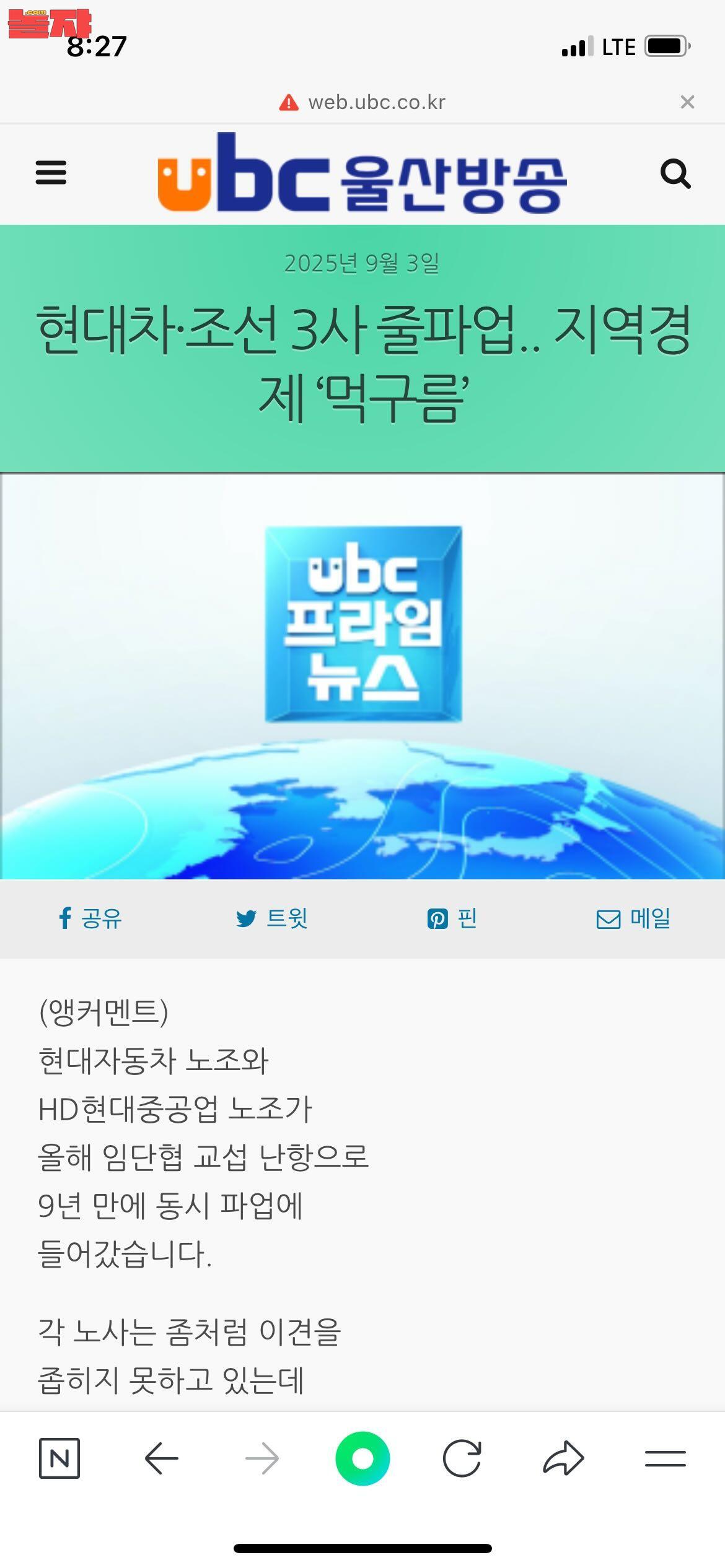Send article by email (메일)
The height and width of the screenshot is (1568, 725).
pos(633,918)
